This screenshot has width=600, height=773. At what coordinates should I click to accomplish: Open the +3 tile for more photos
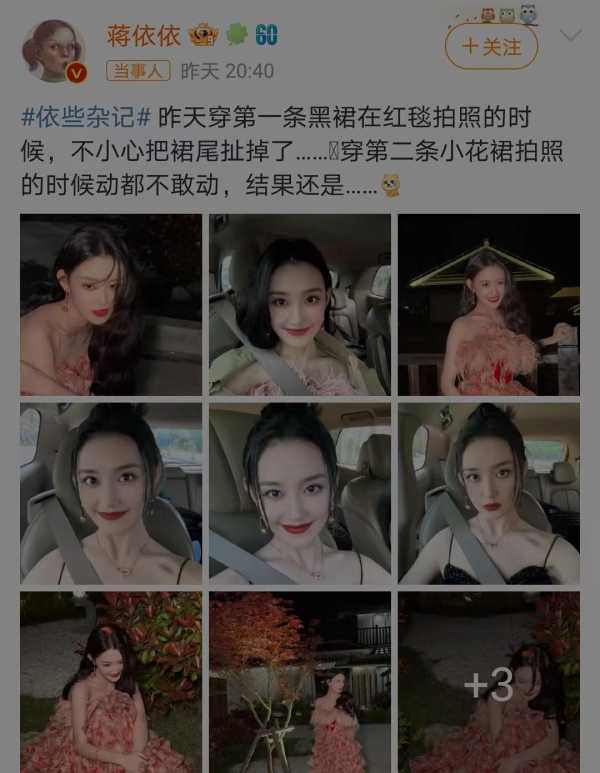coord(488,682)
